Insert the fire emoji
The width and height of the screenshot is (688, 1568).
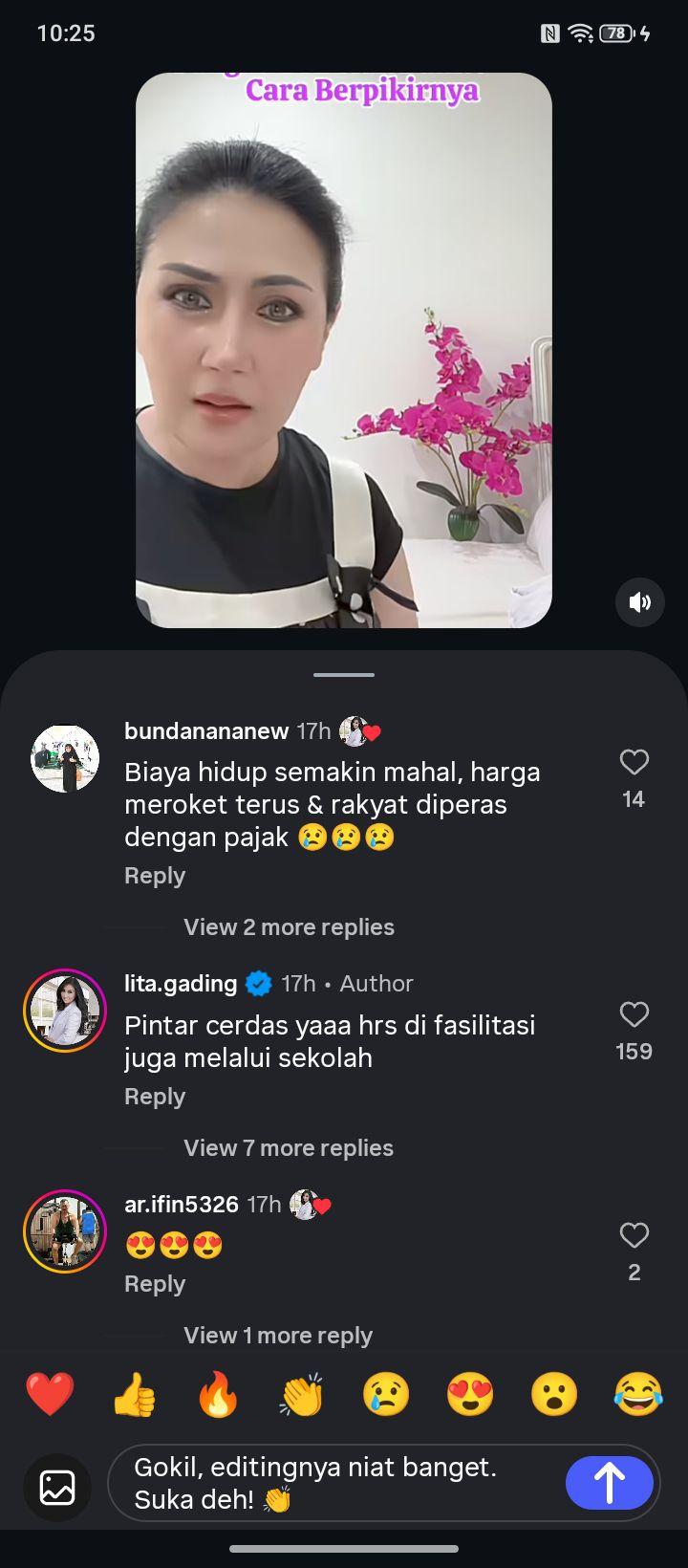pos(218,1394)
